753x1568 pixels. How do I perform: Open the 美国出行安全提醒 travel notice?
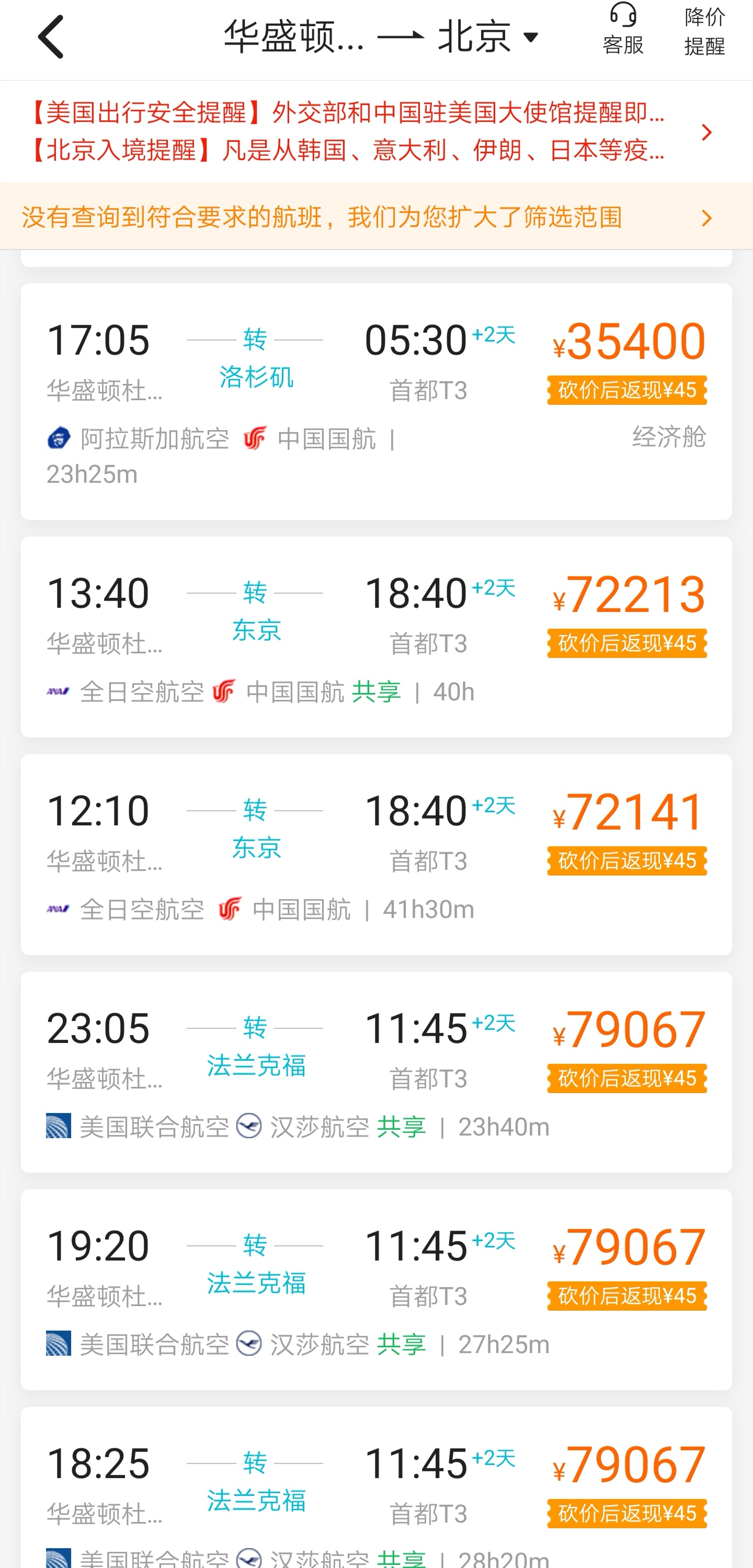point(347,113)
